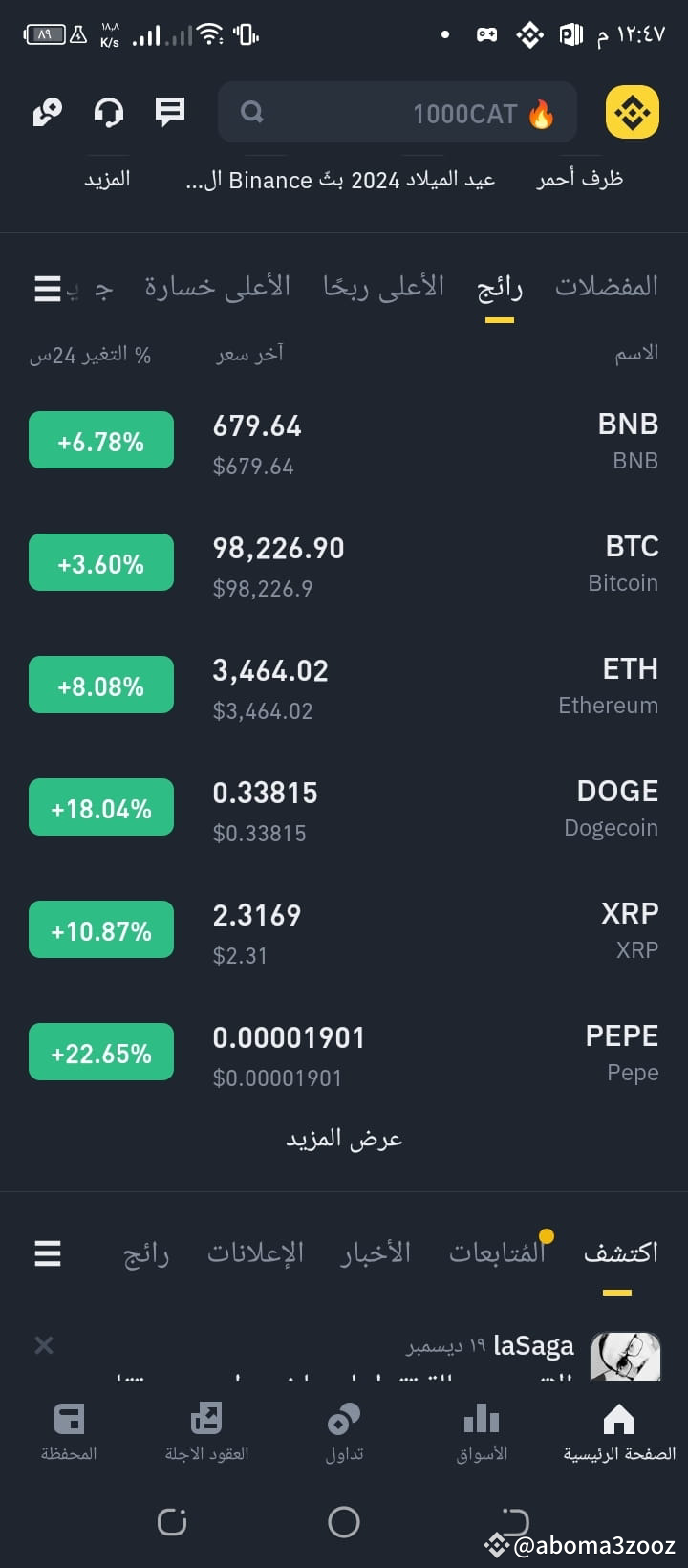Tap the الصفحة الرئيسية home icon
This screenshot has width=688, height=1568.
618,1420
